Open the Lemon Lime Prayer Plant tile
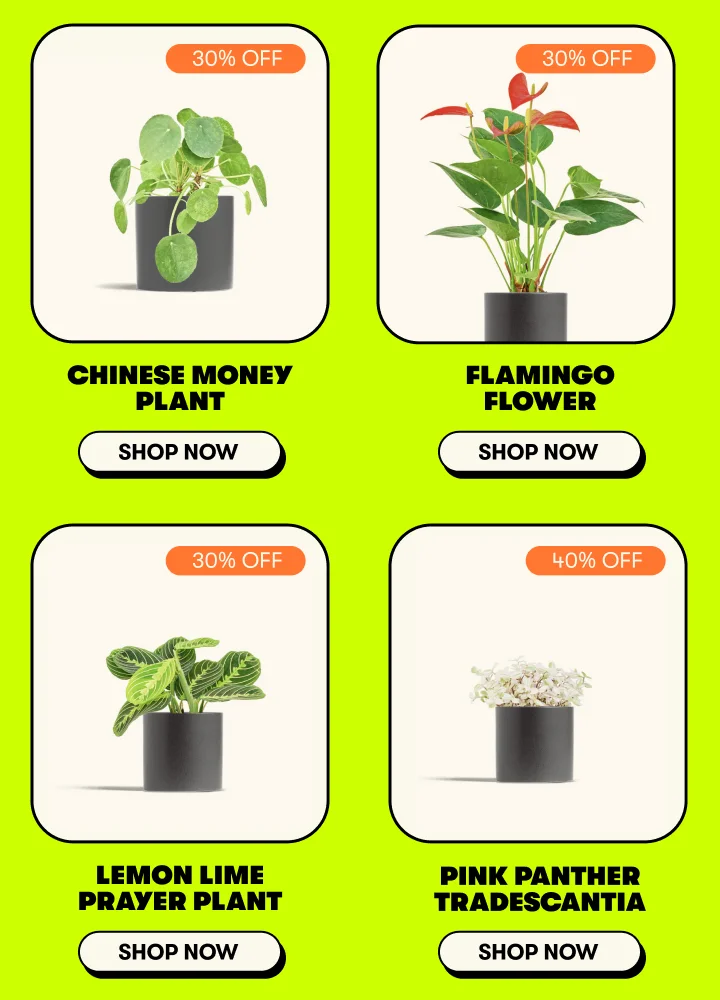Viewport: 720px width, 1000px height. click(180, 683)
